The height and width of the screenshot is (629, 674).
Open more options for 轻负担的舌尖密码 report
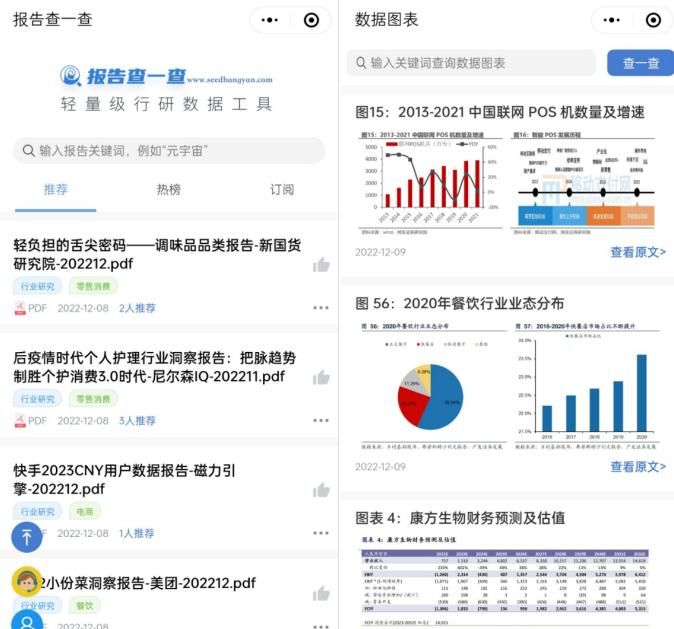click(x=321, y=308)
